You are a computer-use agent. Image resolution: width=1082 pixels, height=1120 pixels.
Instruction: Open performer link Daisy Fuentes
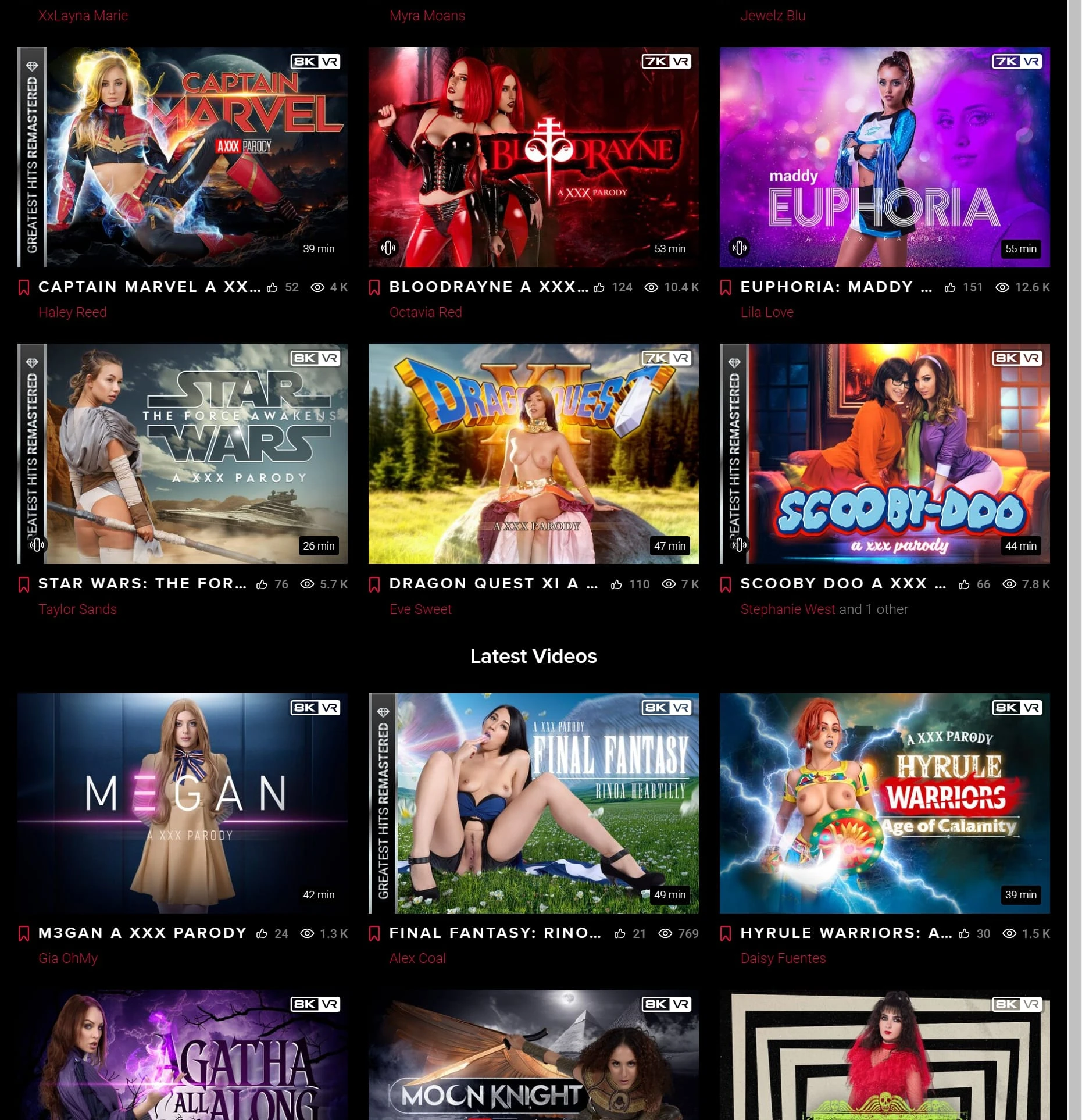pyautogui.click(x=783, y=958)
